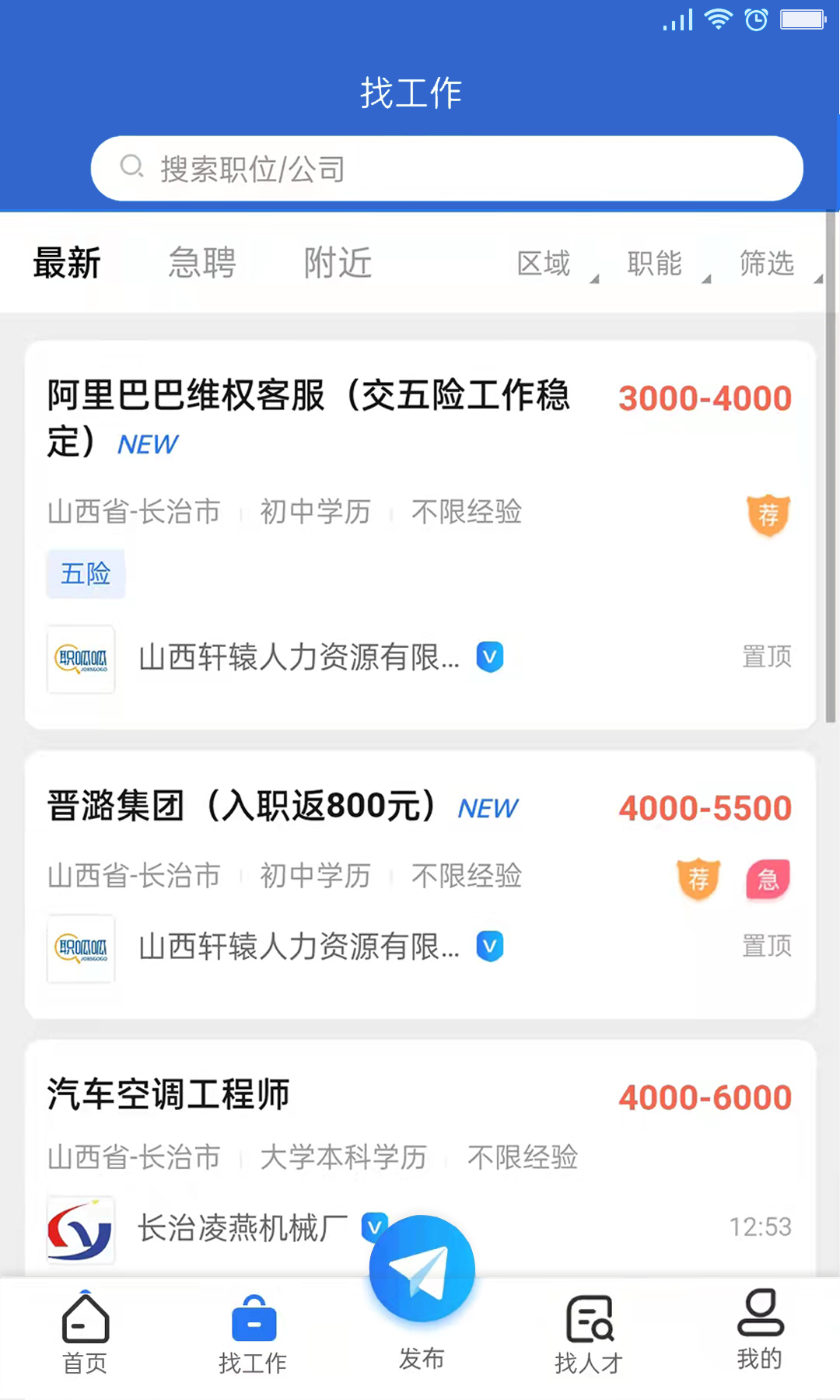This screenshot has height=1400, width=840.
Task: Select the 附近 nearby tab
Action: pos(338,263)
